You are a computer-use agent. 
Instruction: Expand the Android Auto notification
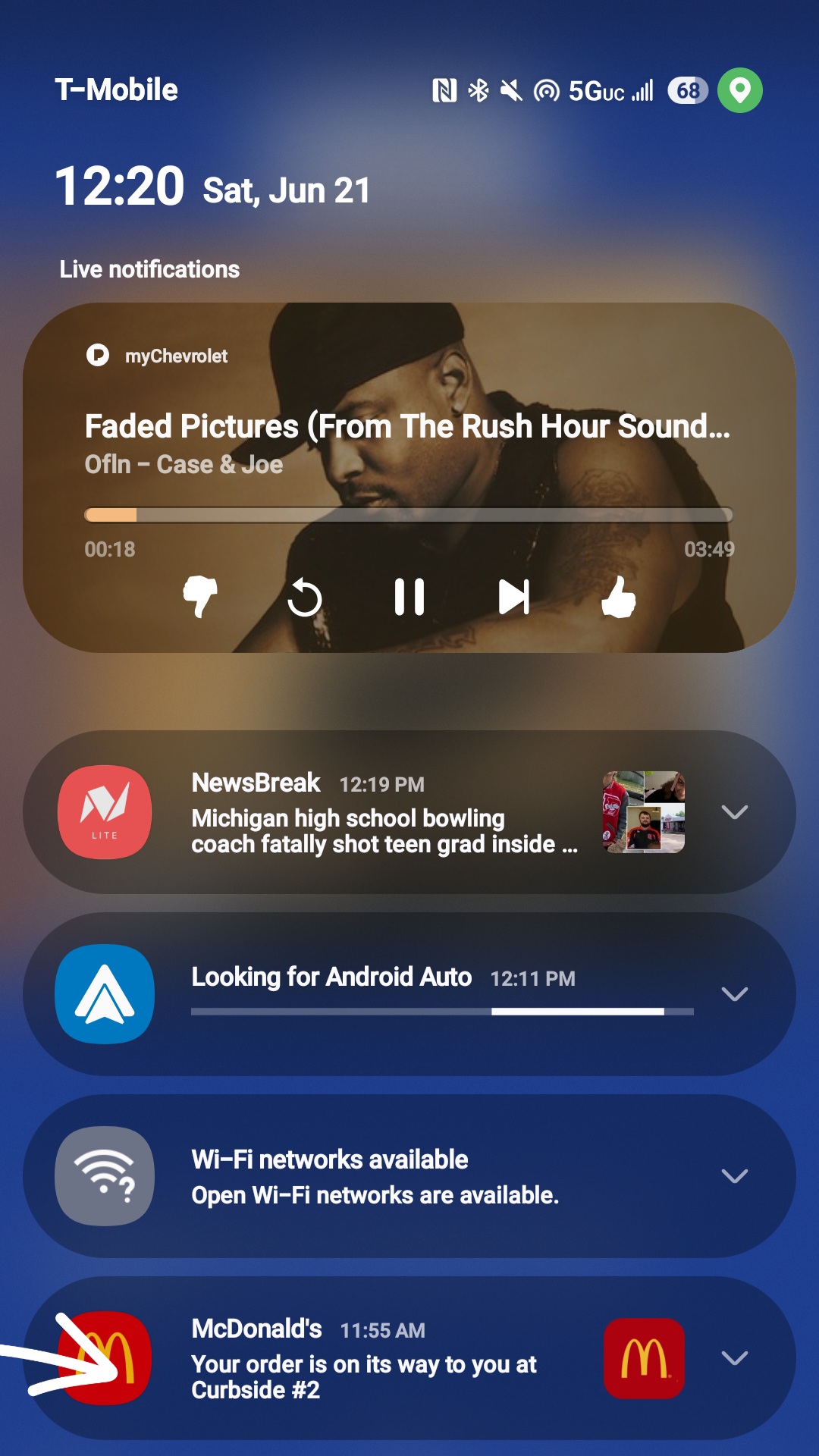pos(734,994)
